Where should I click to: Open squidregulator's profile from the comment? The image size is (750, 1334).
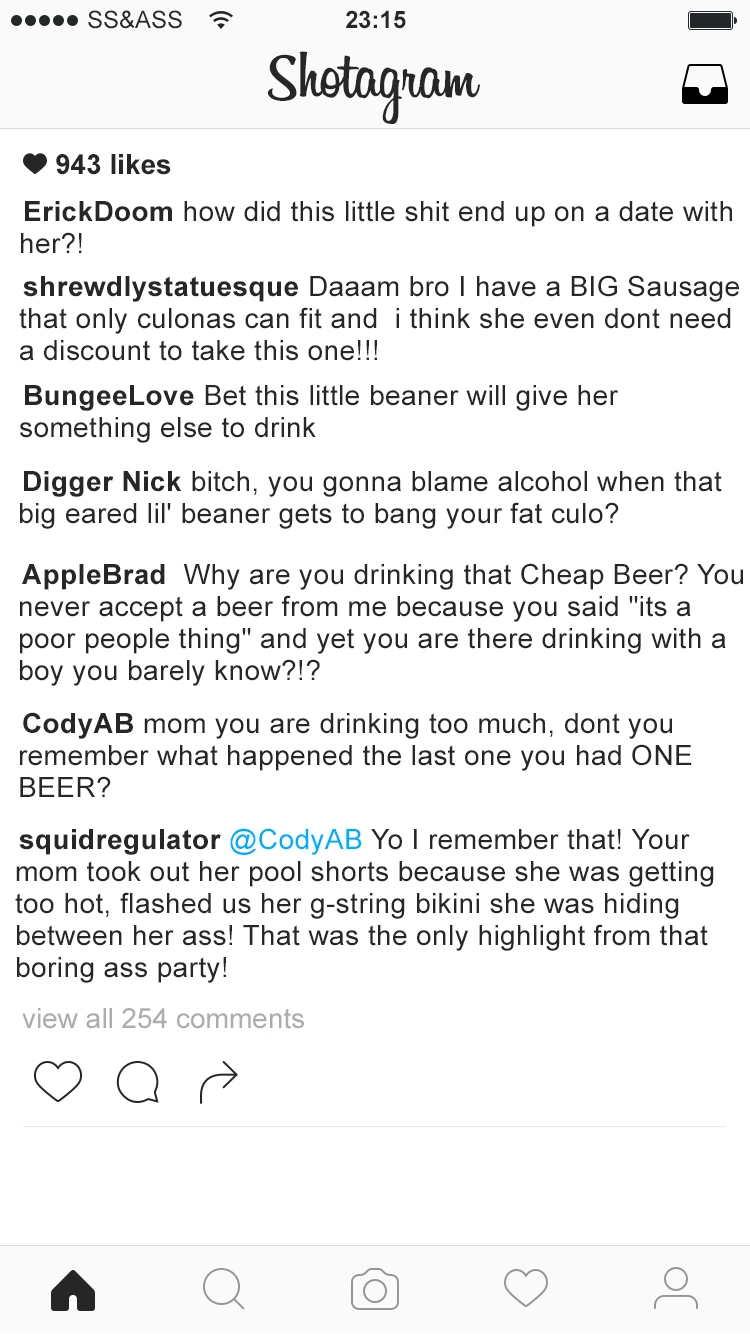pos(119,840)
